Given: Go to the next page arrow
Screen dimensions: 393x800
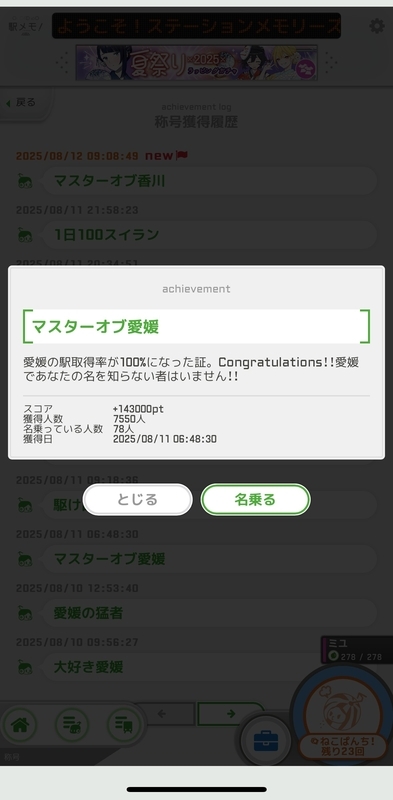Looking at the screenshot, I should 231,714.
